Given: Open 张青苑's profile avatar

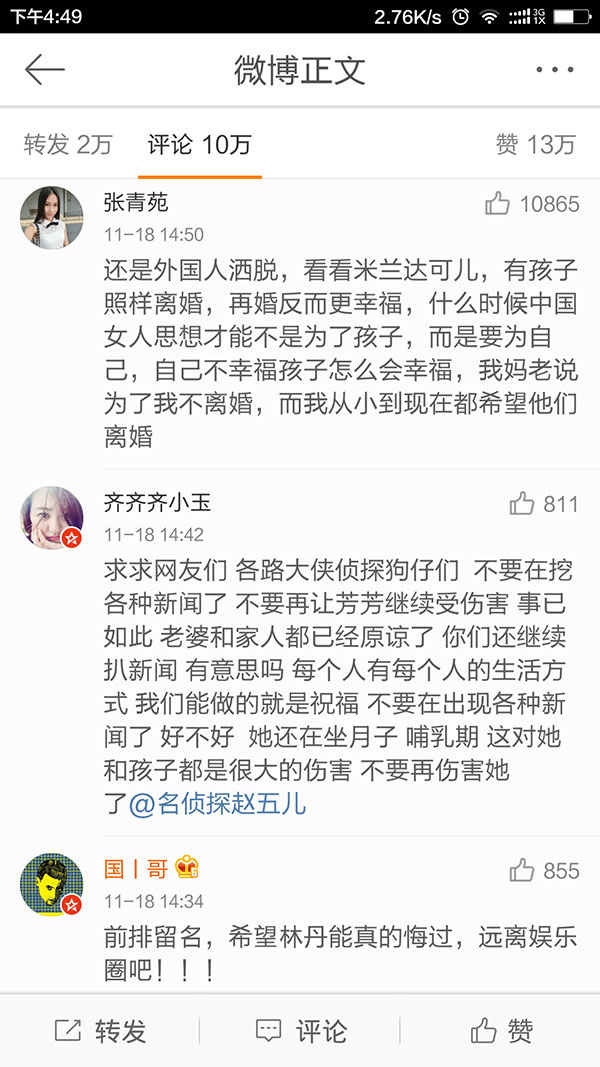Looking at the screenshot, I should (52, 217).
